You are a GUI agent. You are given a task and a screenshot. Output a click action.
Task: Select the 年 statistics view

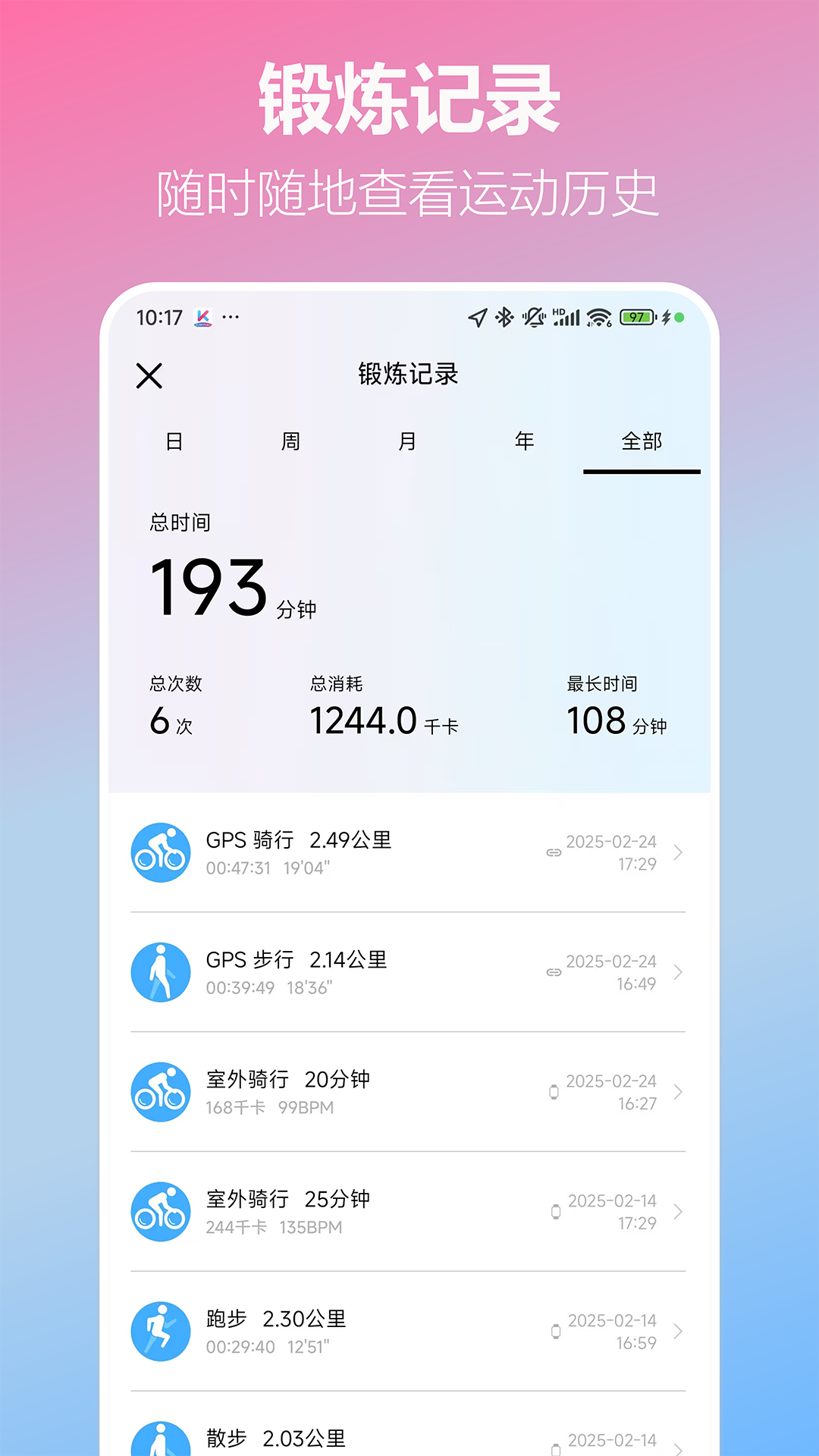click(524, 441)
